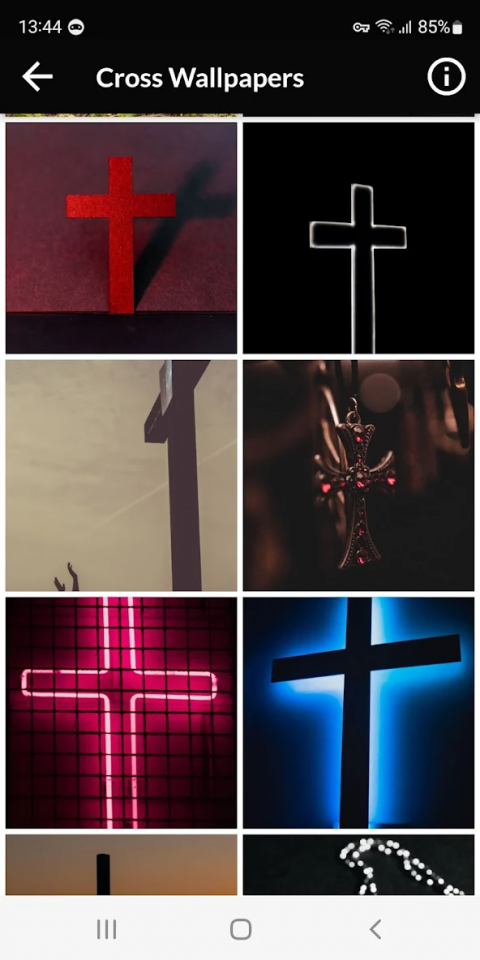Screen dimensions: 480x960
Task: Open the red glitter cross wallpaper
Action: point(121,238)
